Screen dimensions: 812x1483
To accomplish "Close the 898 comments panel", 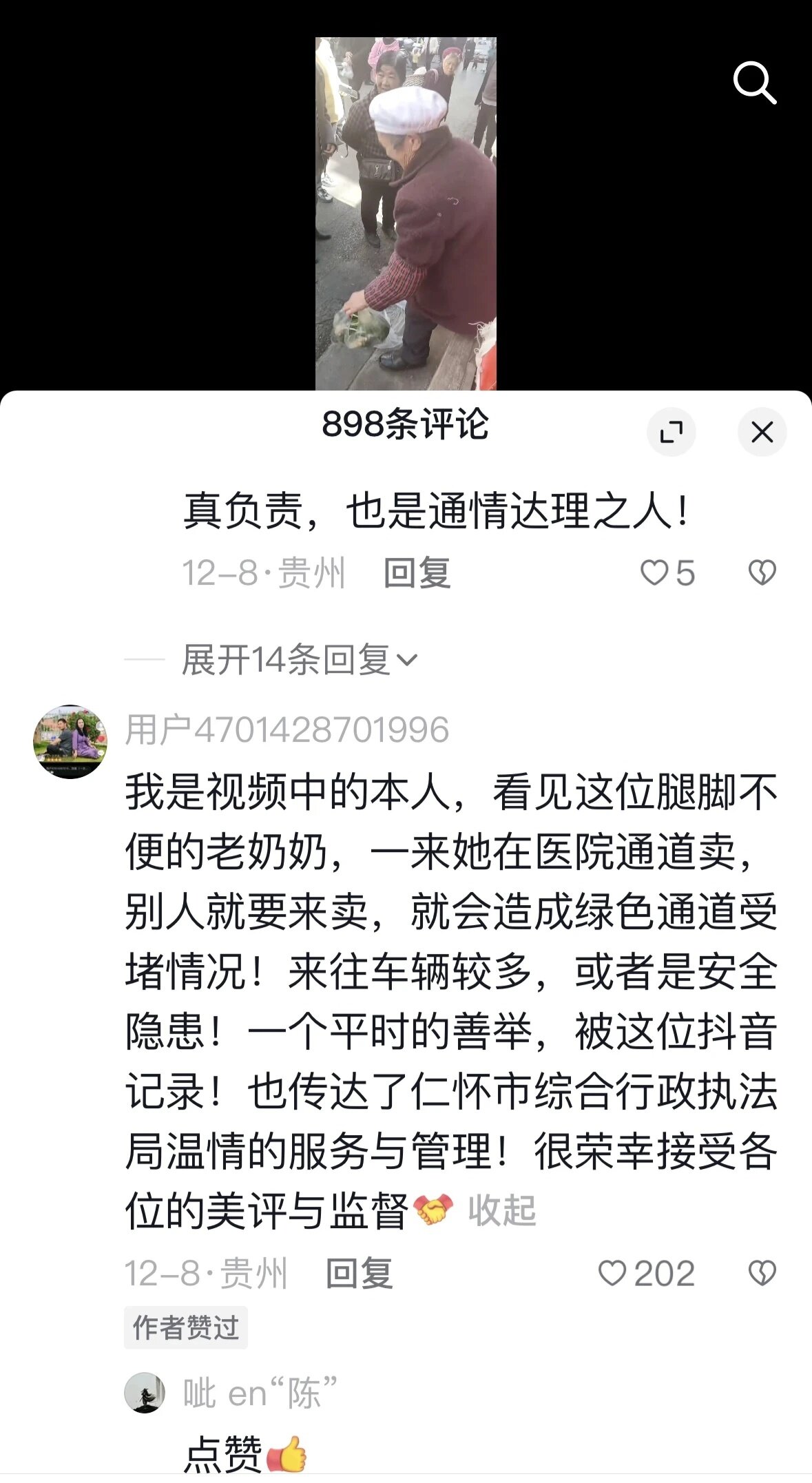I will click(762, 433).
